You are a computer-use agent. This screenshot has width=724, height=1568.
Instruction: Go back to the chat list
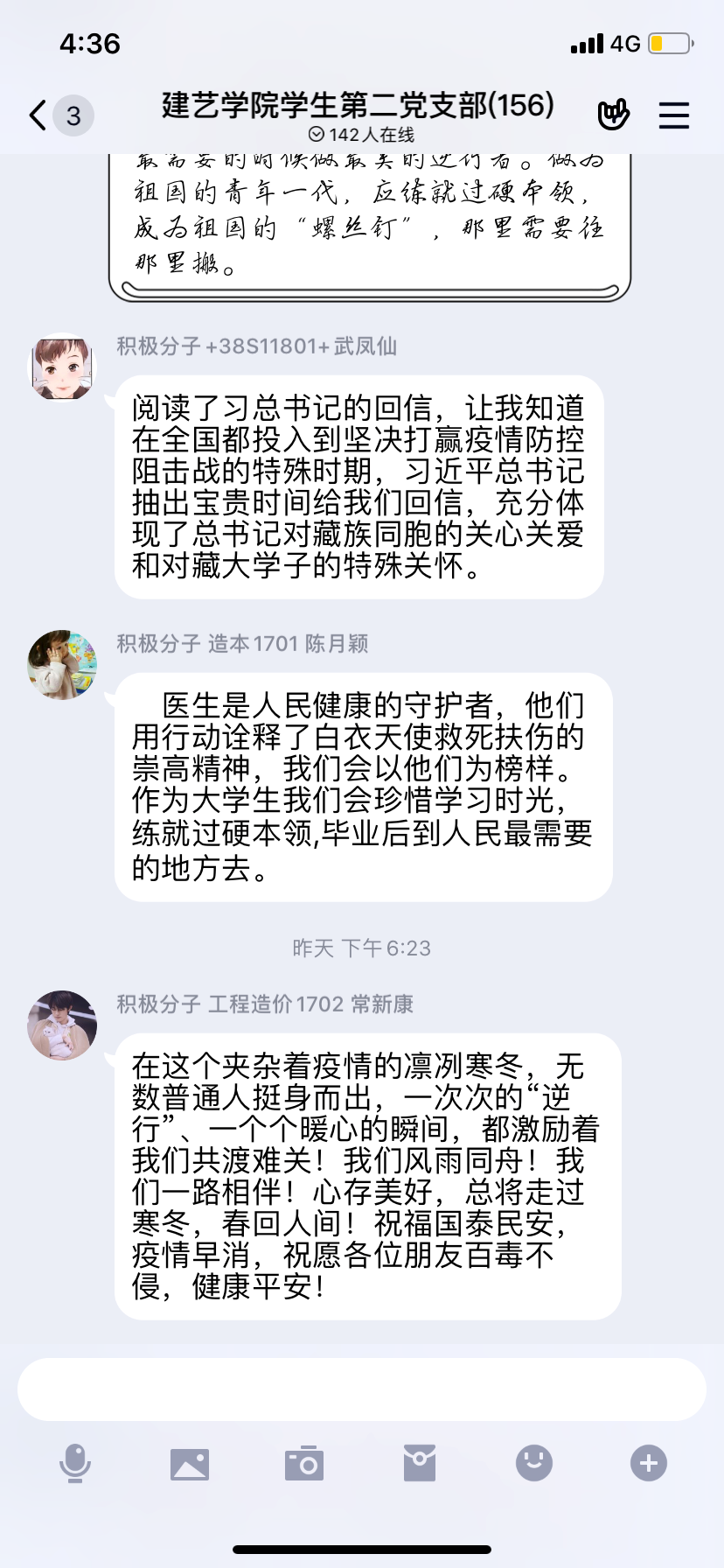point(38,115)
